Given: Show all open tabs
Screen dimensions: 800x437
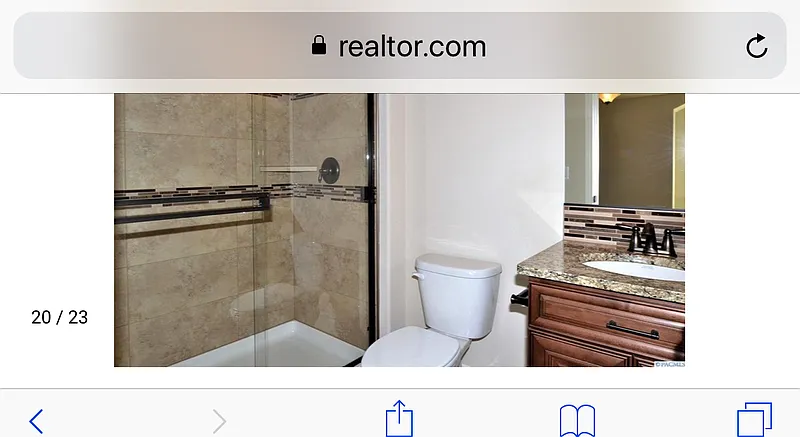Looking at the screenshot, I should [754, 420].
